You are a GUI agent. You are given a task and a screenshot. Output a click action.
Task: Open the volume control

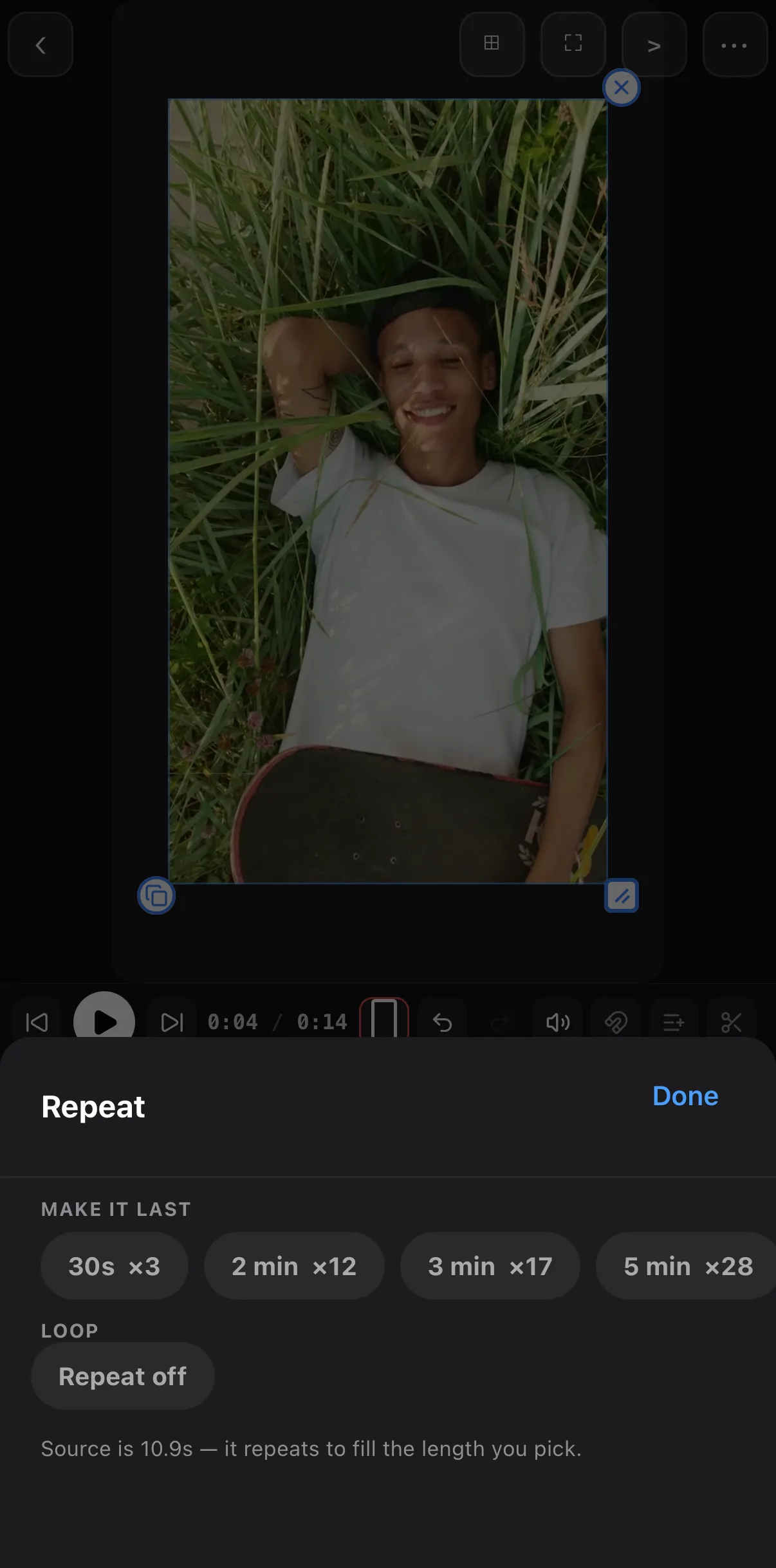pyautogui.click(x=558, y=1022)
